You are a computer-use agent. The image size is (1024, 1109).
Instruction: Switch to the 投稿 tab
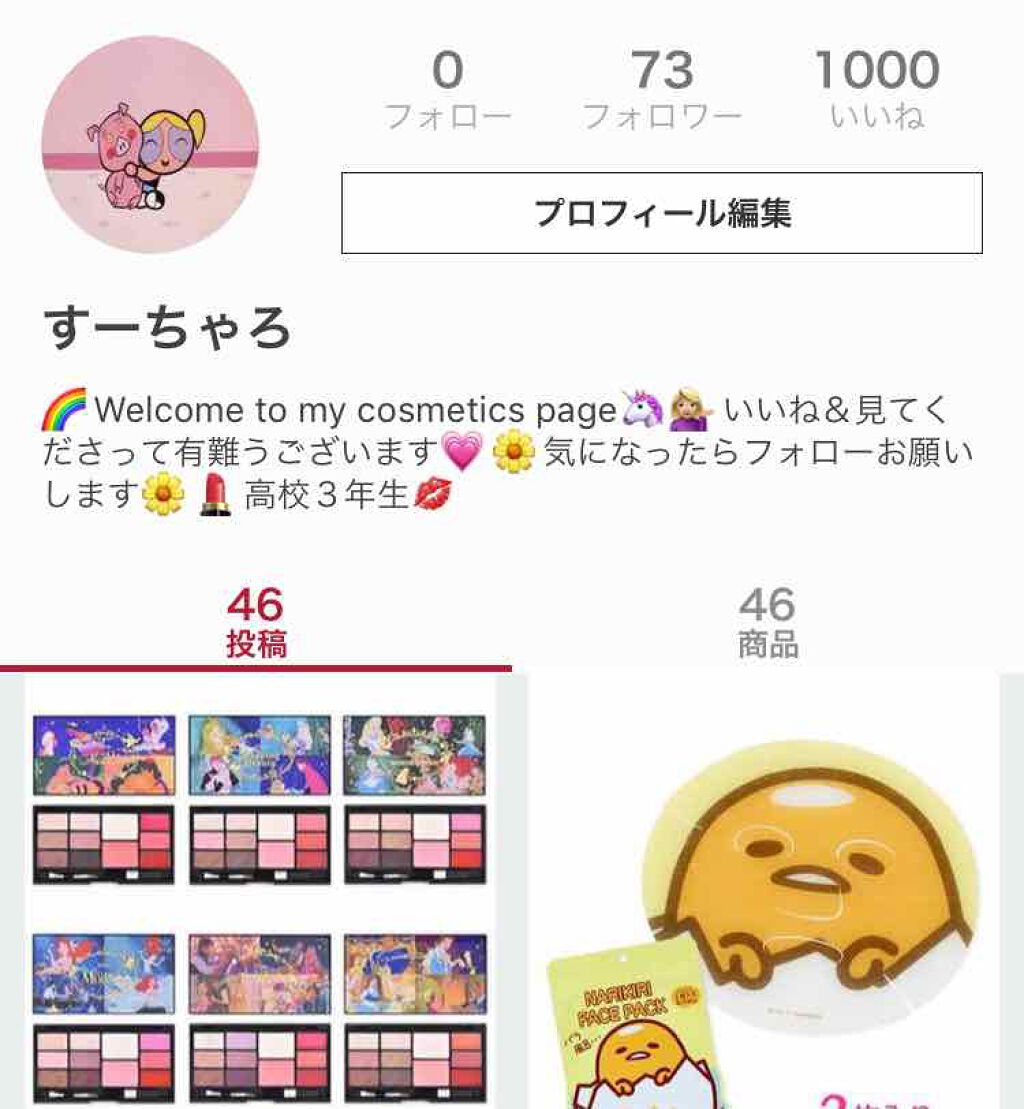(x=256, y=623)
